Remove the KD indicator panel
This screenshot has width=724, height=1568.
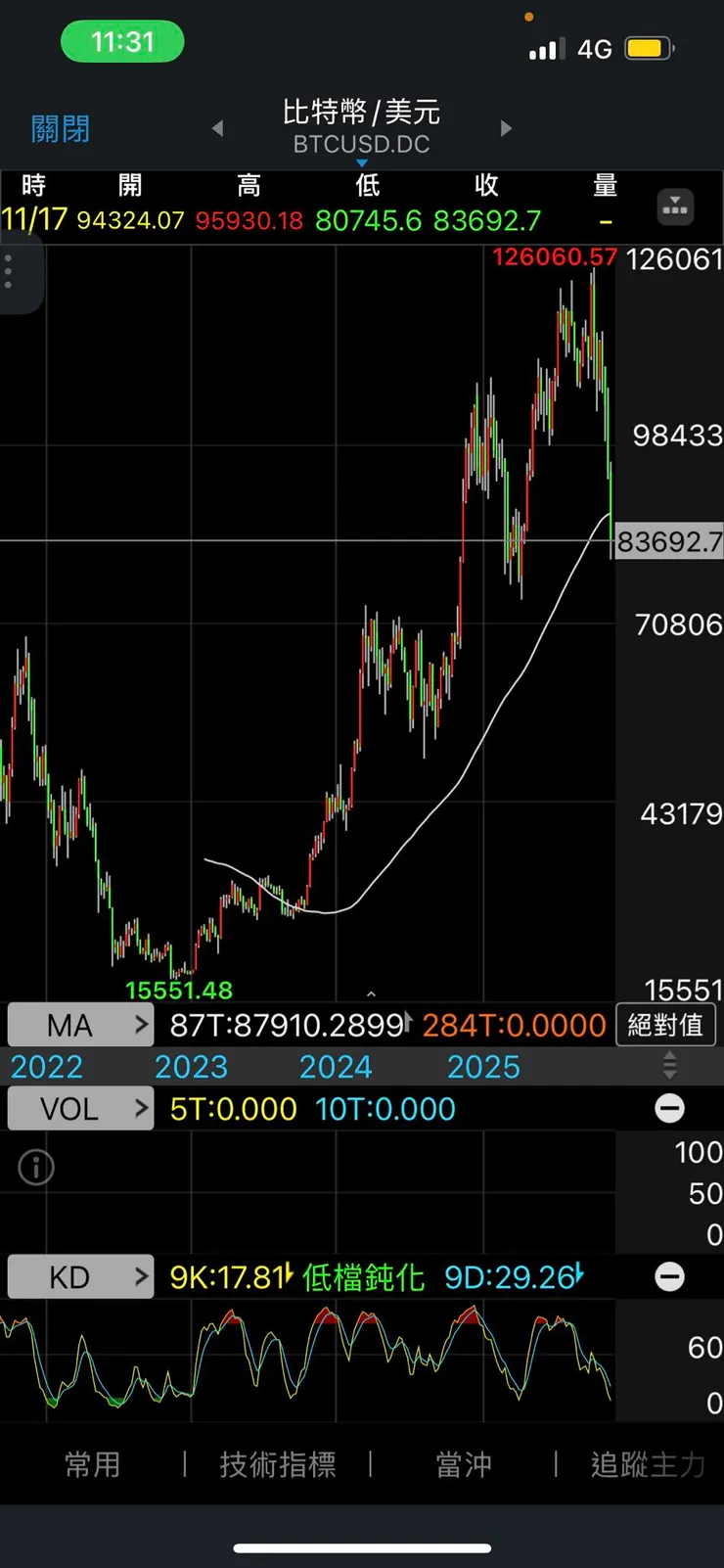pyautogui.click(x=669, y=1276)
